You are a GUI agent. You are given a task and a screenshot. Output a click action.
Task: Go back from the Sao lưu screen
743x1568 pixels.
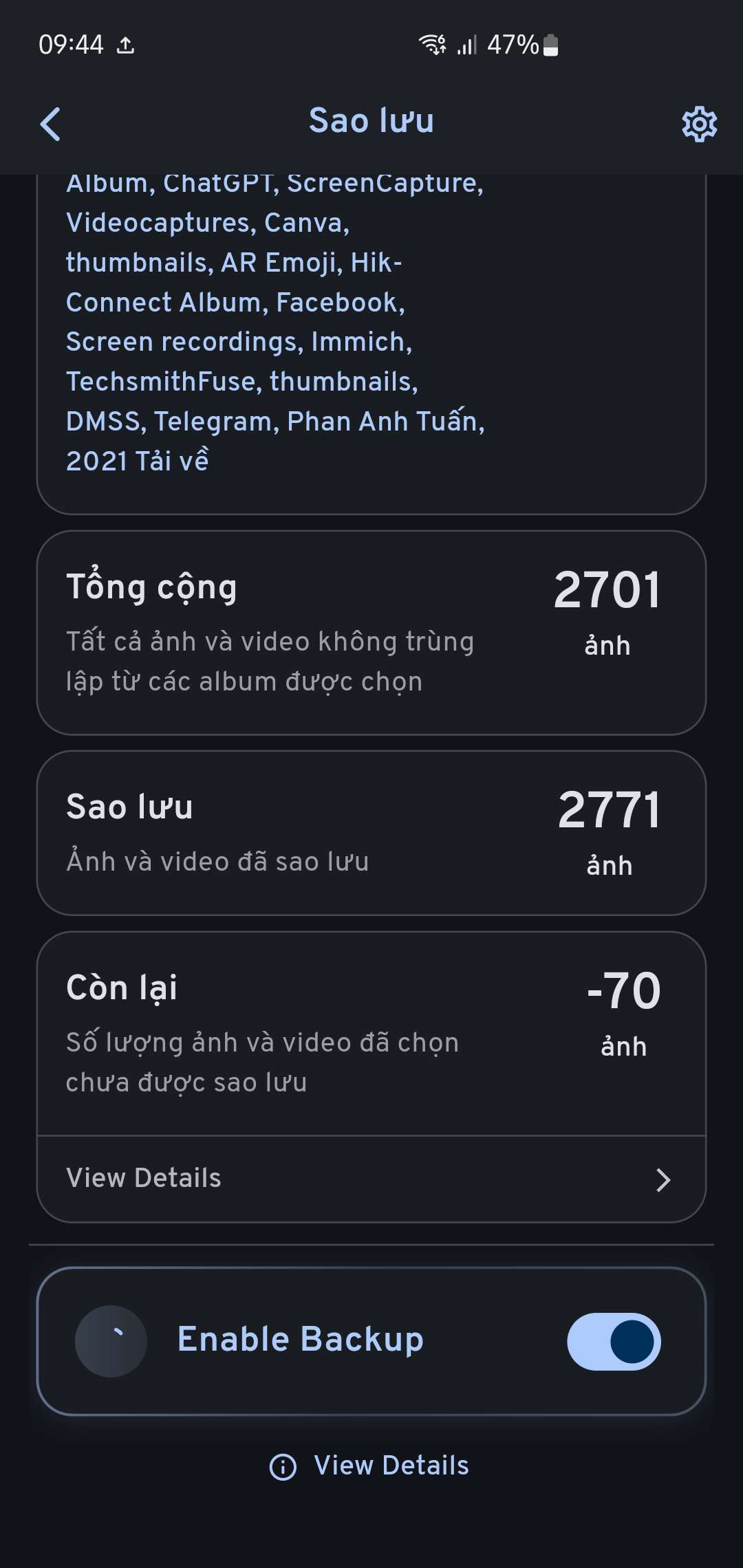(x=51, y=124)
